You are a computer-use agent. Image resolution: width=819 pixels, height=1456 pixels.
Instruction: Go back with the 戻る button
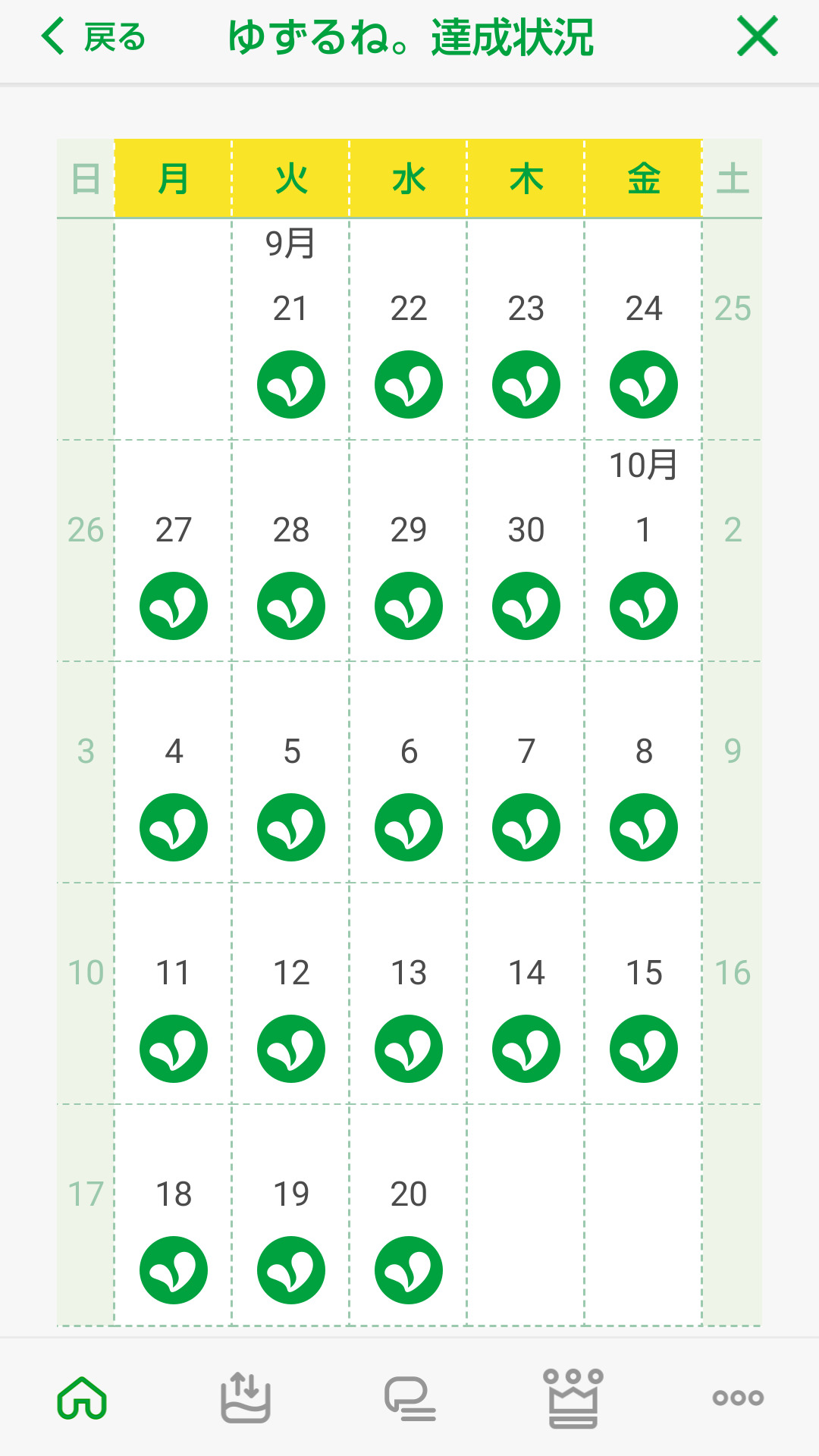tap(94, 37)
